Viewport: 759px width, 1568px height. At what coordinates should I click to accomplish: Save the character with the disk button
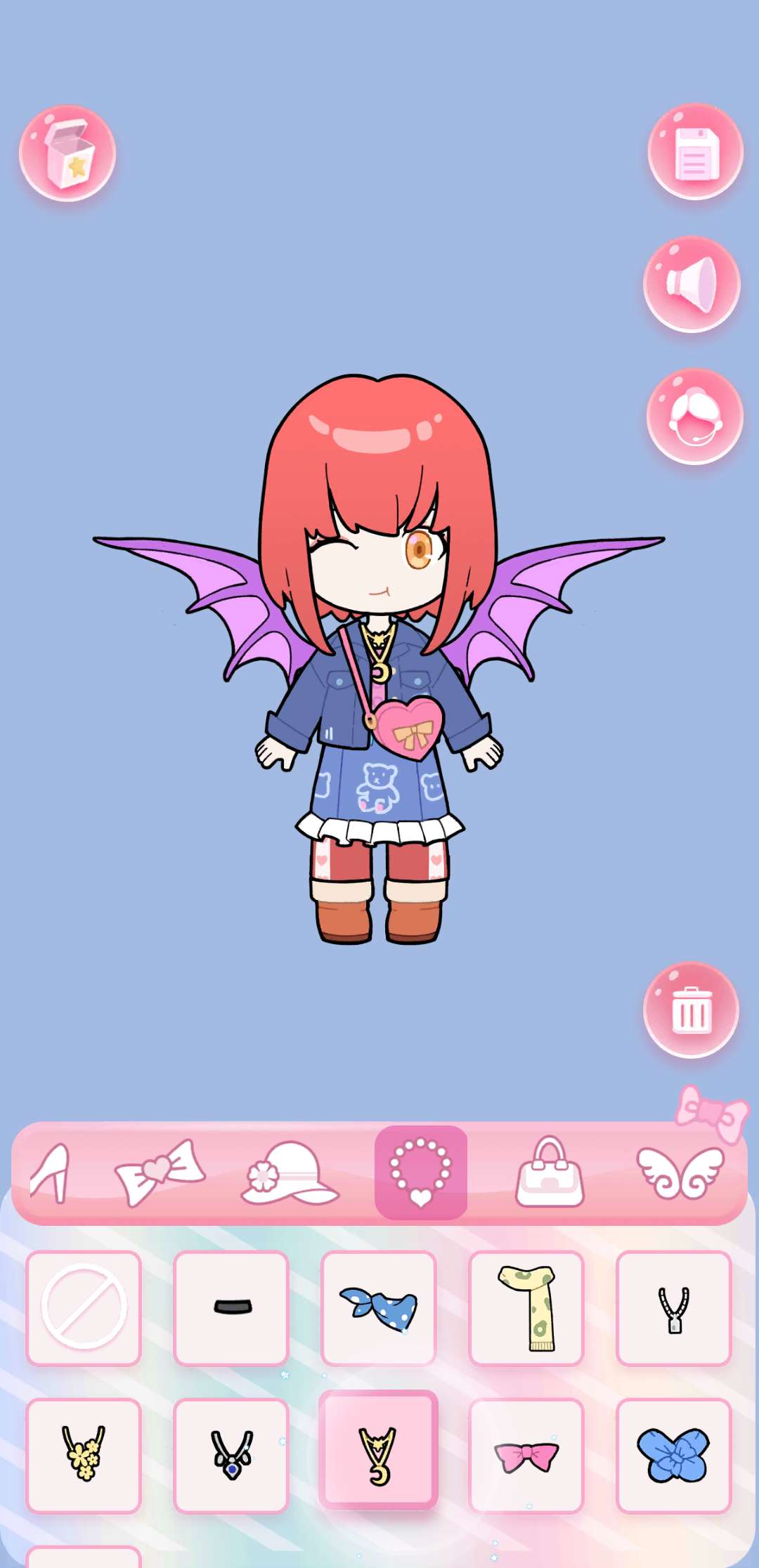click(695, 152)
